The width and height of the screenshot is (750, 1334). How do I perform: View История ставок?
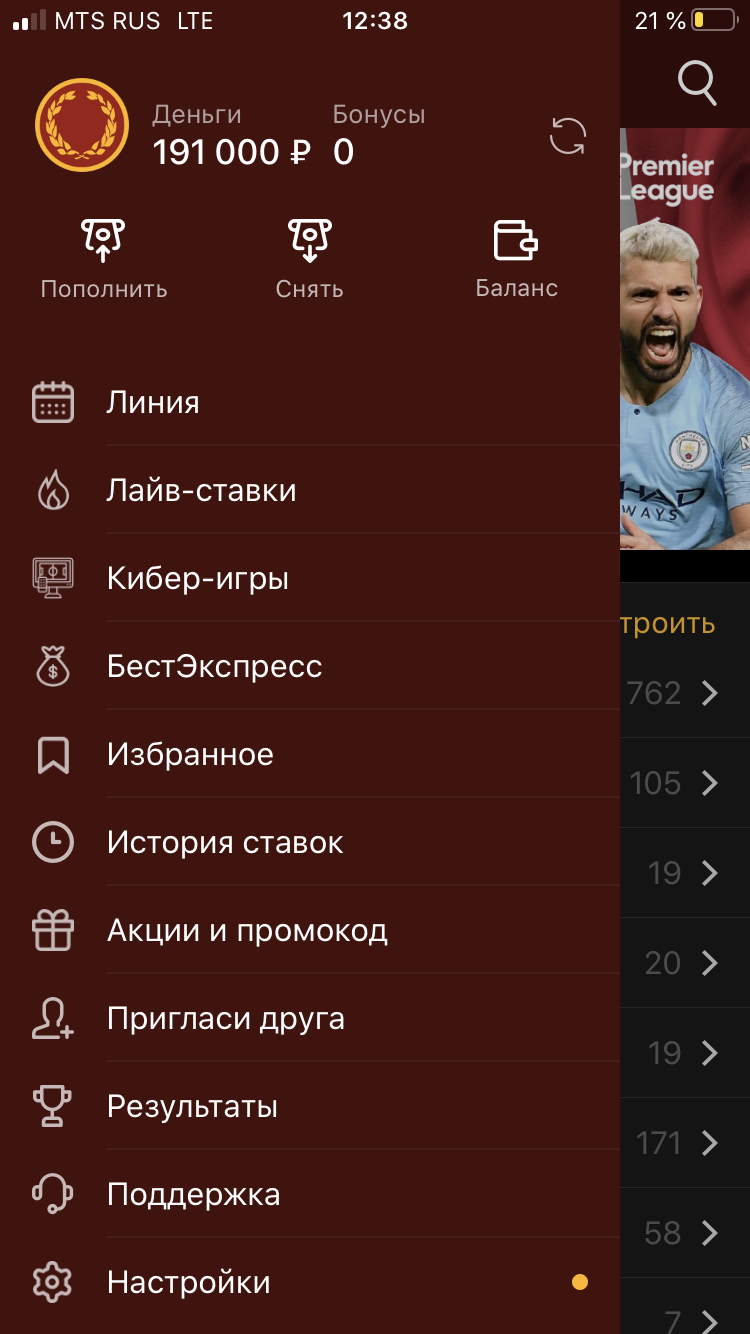[x=225, y=843]
